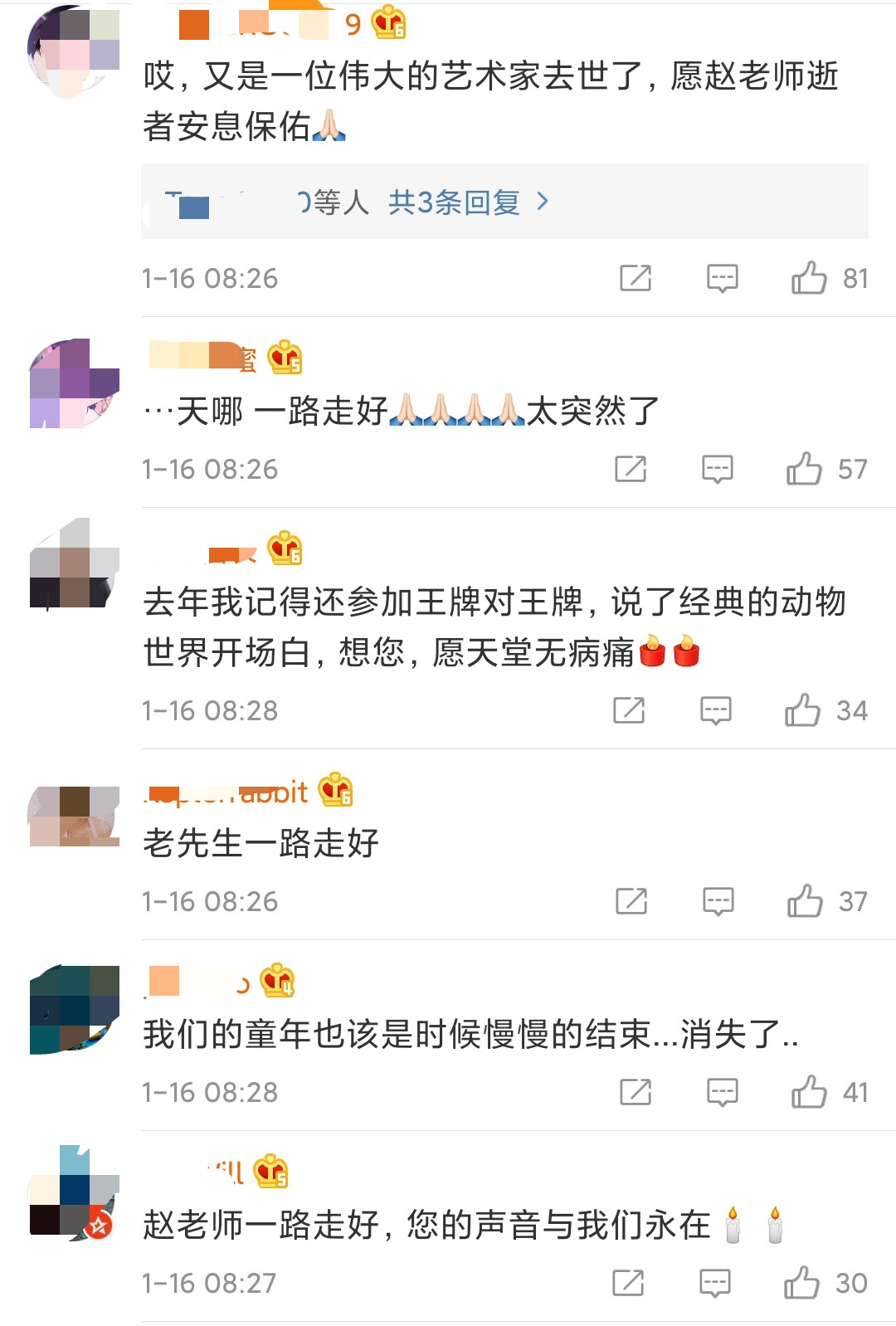The height and width of the screenshot is (1326, 896).
Task: Open avatar of the 太突然了 commenter
Action: pos(75,383)
